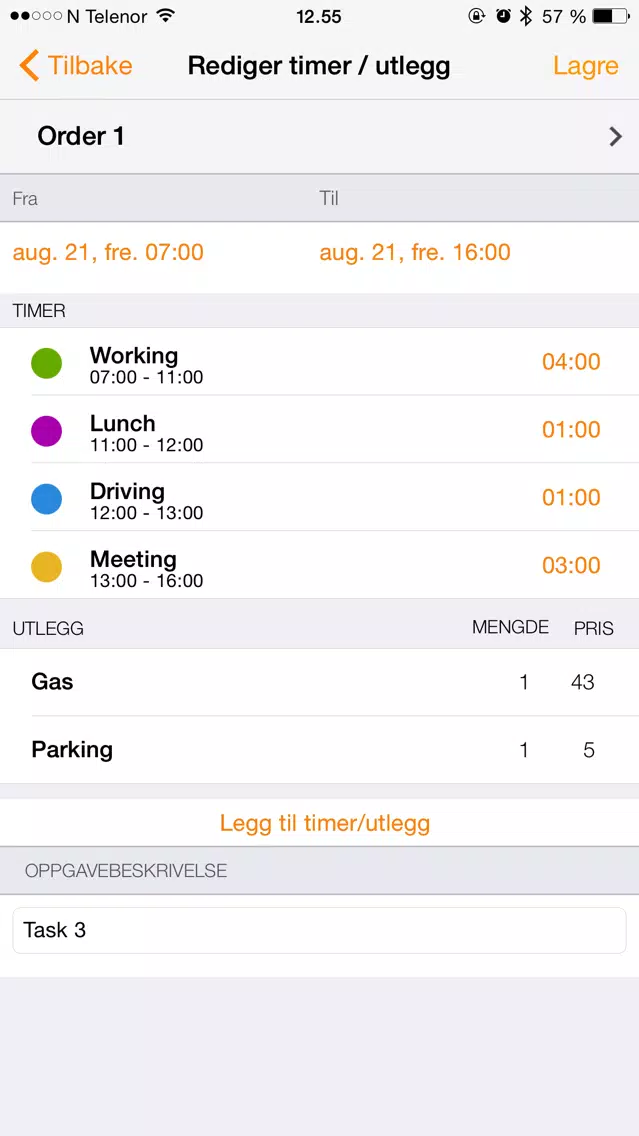Tap Legg til timer/utlegg to add entry
Screen dimensions: 639x1136
[x=325, y=823]
